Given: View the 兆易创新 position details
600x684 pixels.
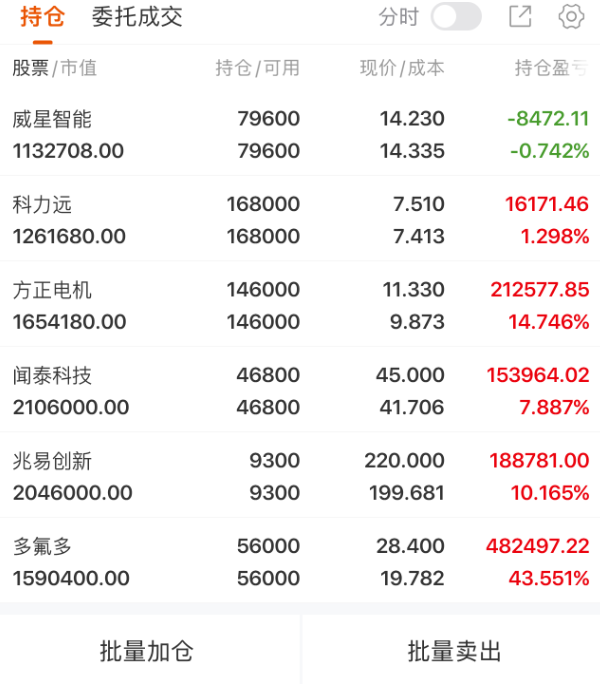Looking at the screenshot, I should tap(300, 477).
